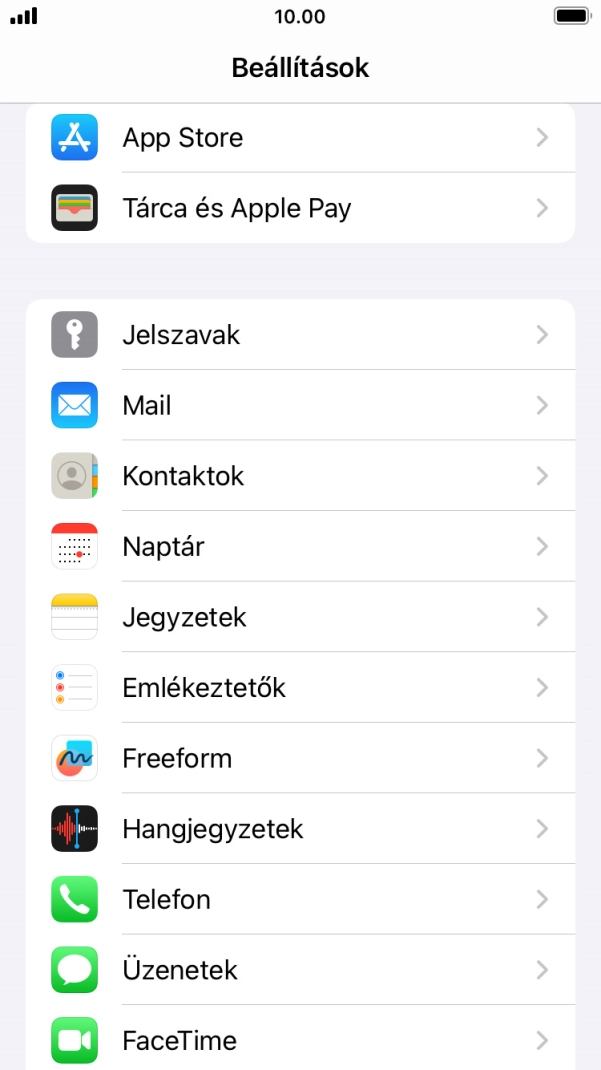Choose Freeform from the list
The width and height of the screenshot is (601, 1070).
300,758
